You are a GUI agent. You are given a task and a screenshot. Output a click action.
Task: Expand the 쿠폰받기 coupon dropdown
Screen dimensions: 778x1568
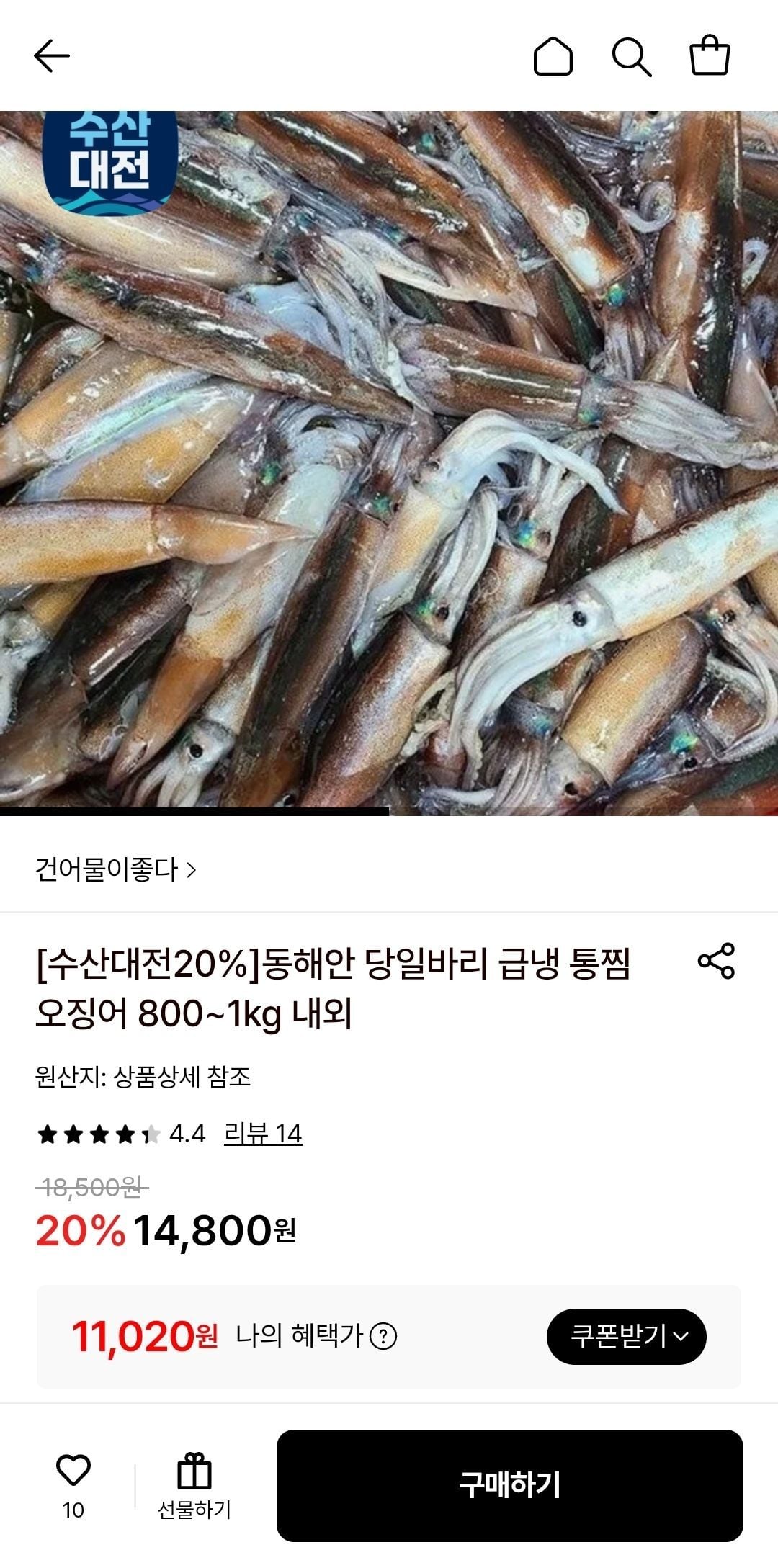tap(626, 1336)
